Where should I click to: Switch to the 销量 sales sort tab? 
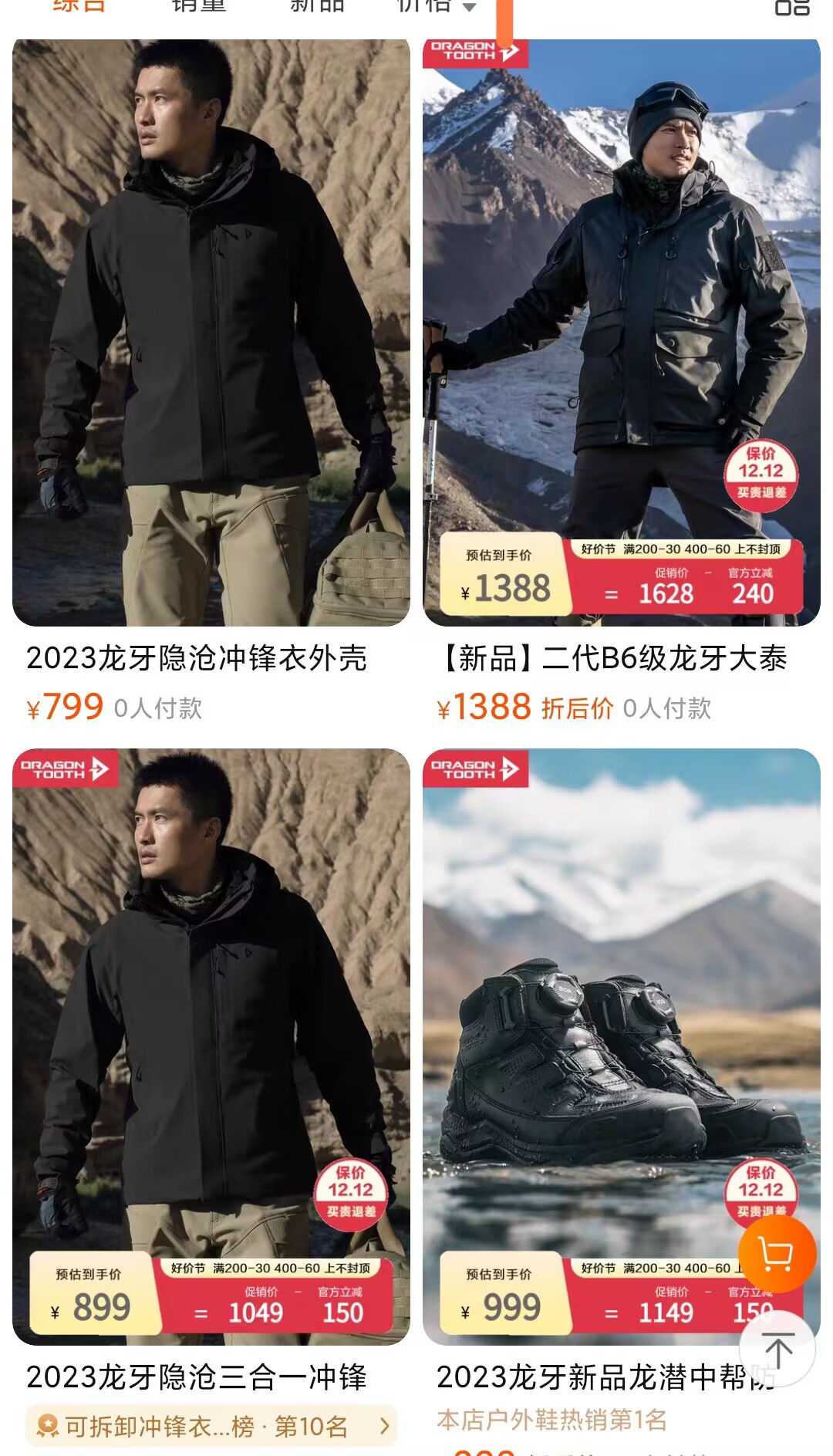click(x=197, y=6)
